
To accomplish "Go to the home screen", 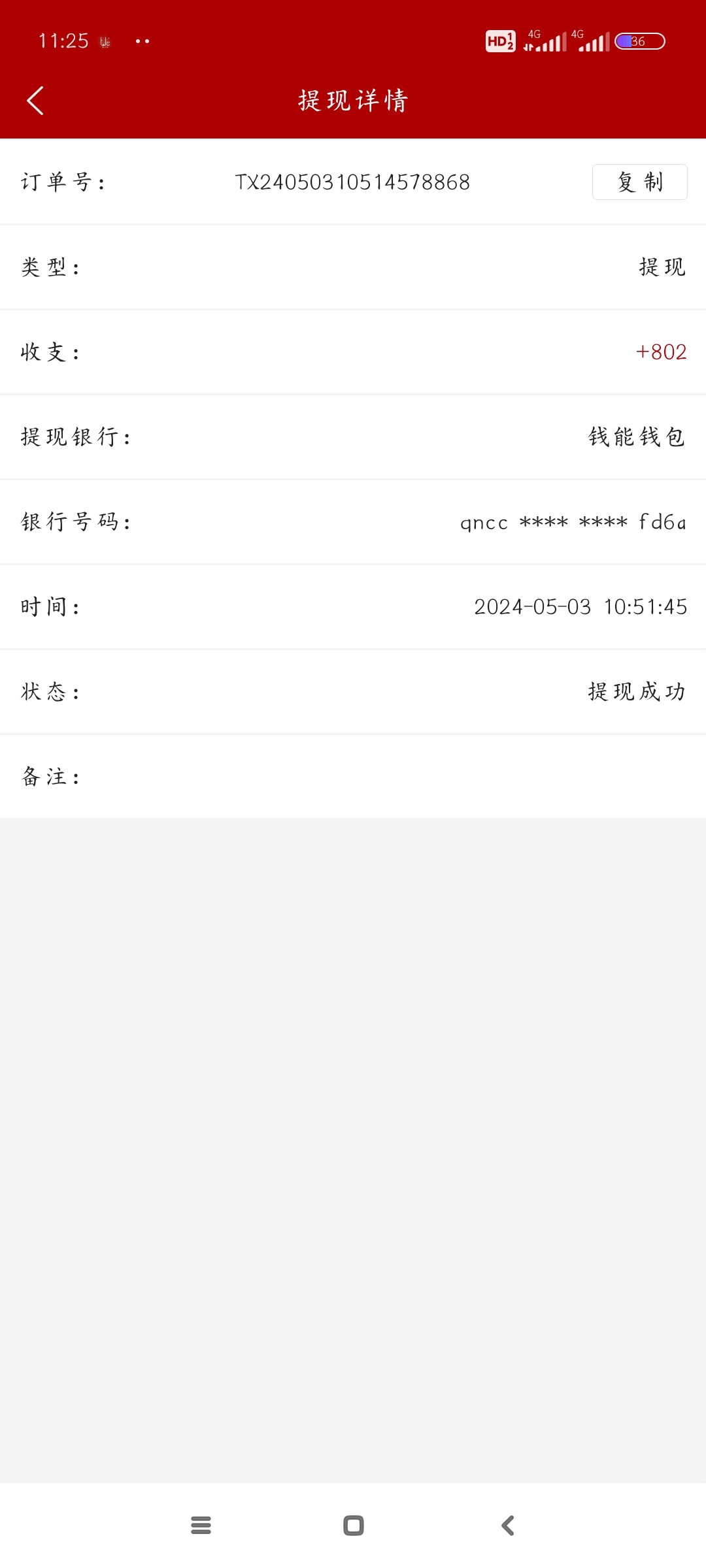I will tap(354, 1526).
